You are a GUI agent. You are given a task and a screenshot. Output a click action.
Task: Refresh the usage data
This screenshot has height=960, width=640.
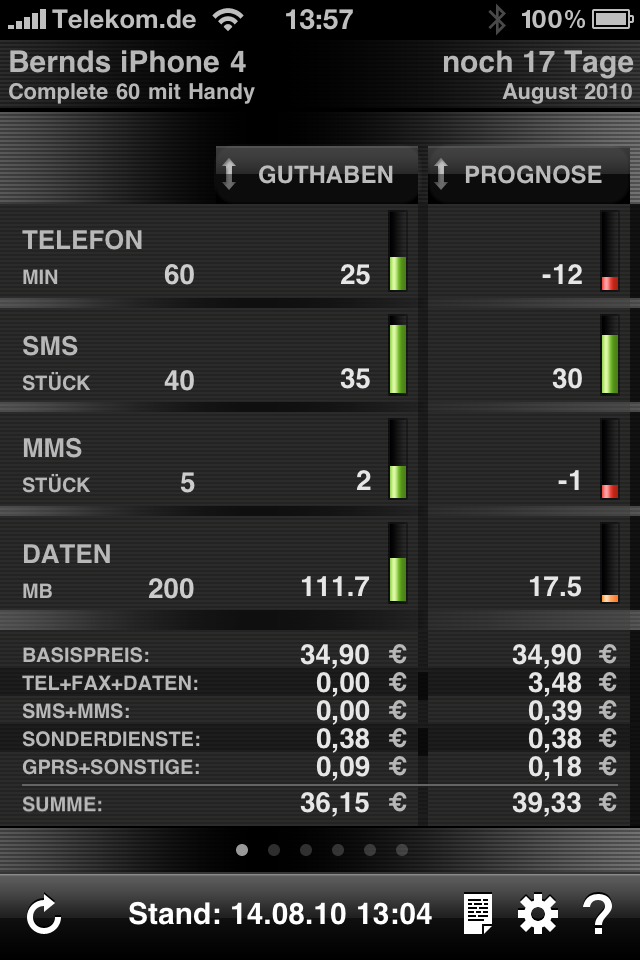(x=44, y=914)
